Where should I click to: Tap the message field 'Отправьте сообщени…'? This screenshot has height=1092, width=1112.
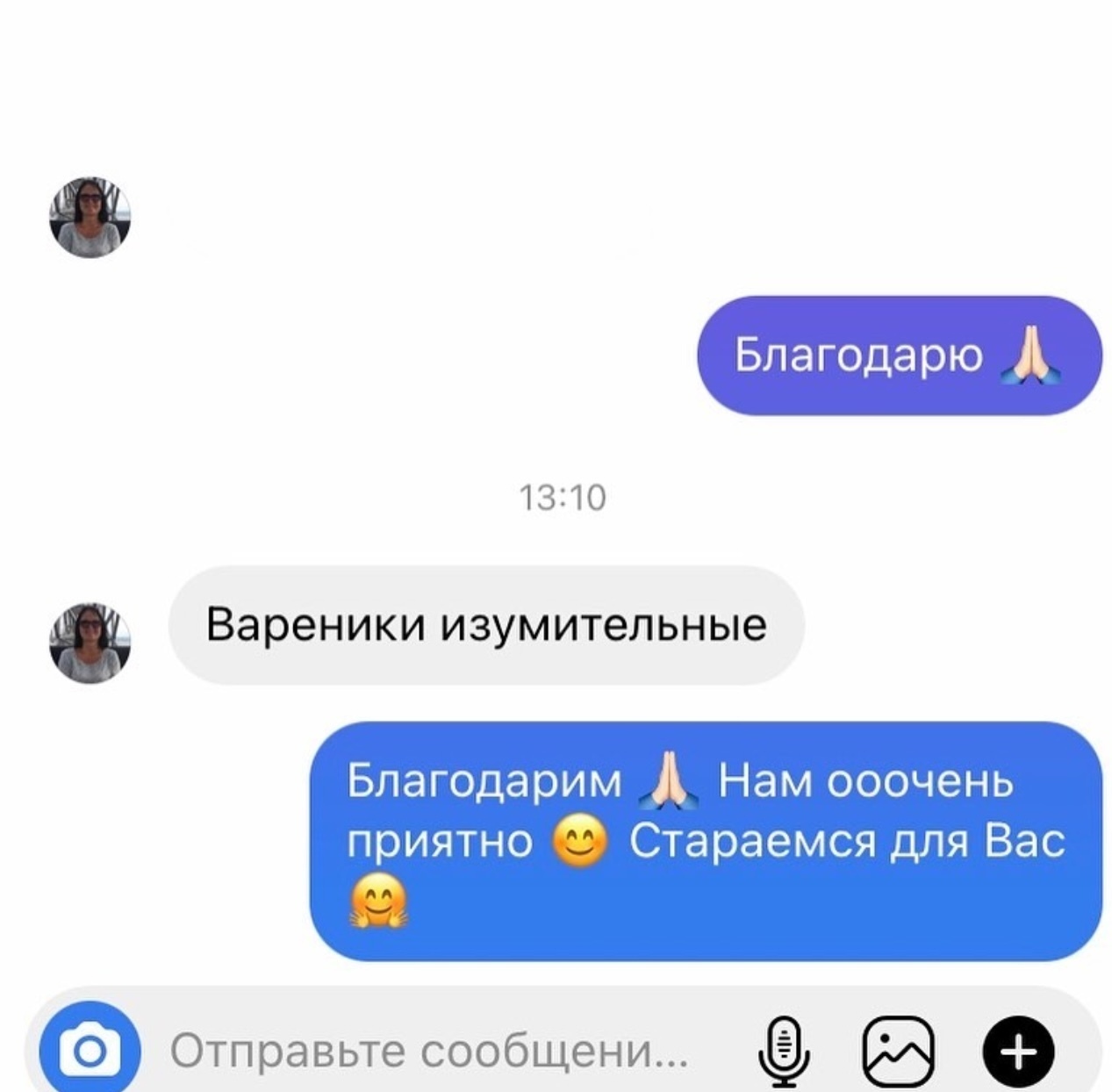[430, 1051]
